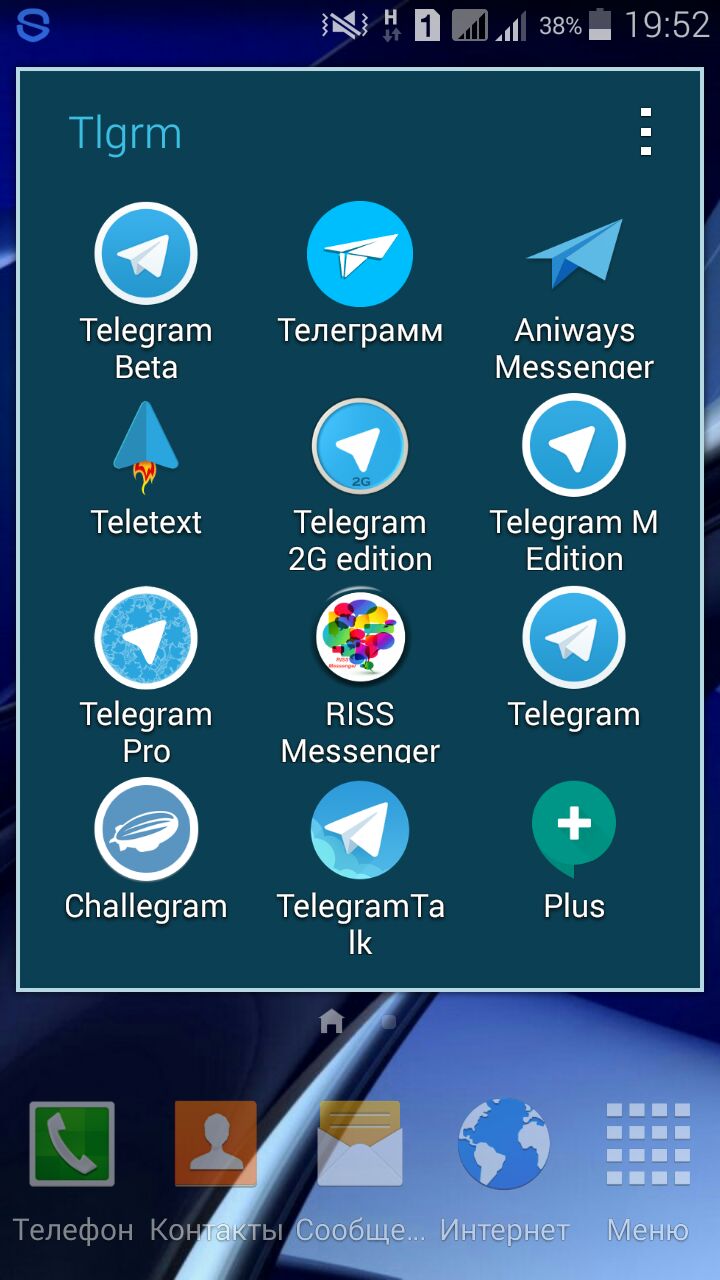Open Сообщения messages app

click(360, 1145)
